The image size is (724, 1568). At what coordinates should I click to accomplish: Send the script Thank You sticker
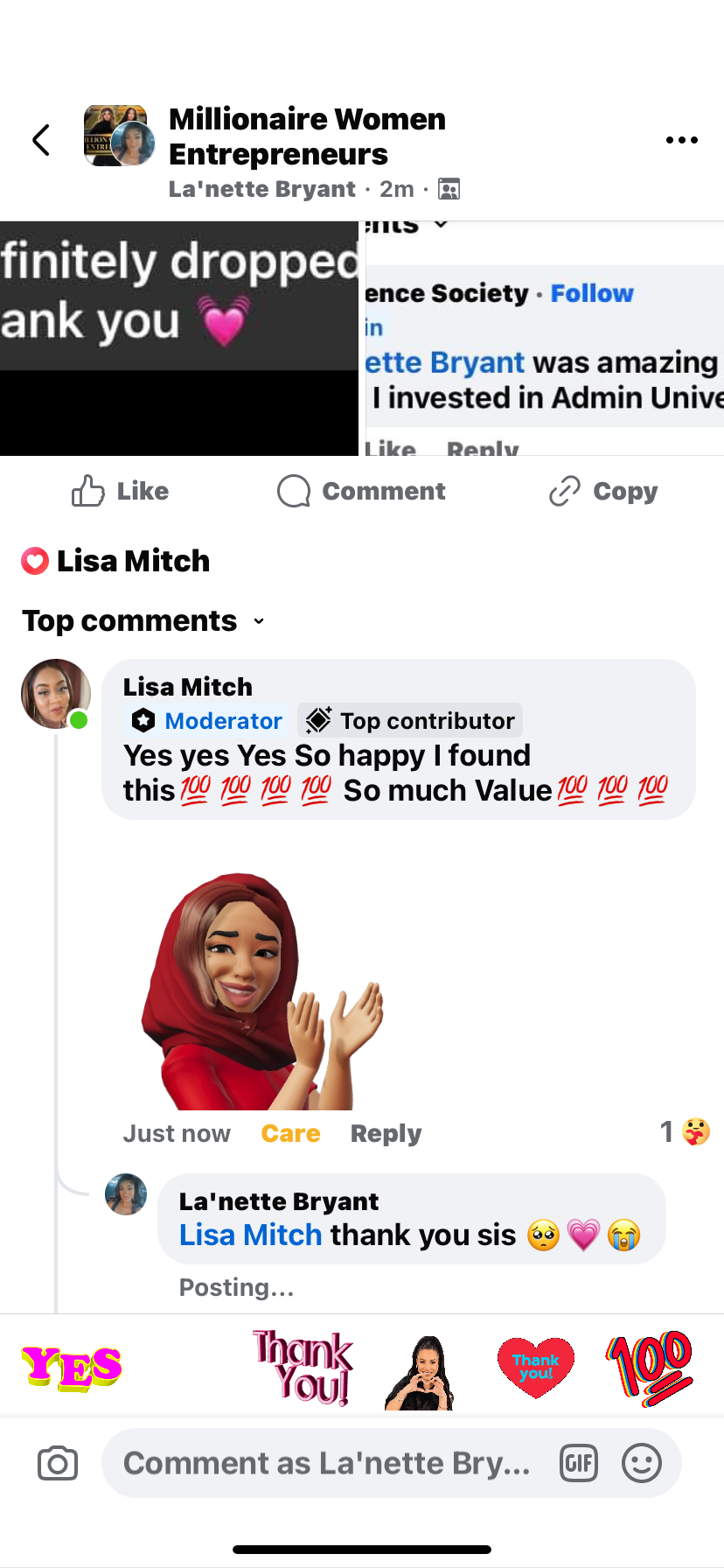(x=303, y=1368)
